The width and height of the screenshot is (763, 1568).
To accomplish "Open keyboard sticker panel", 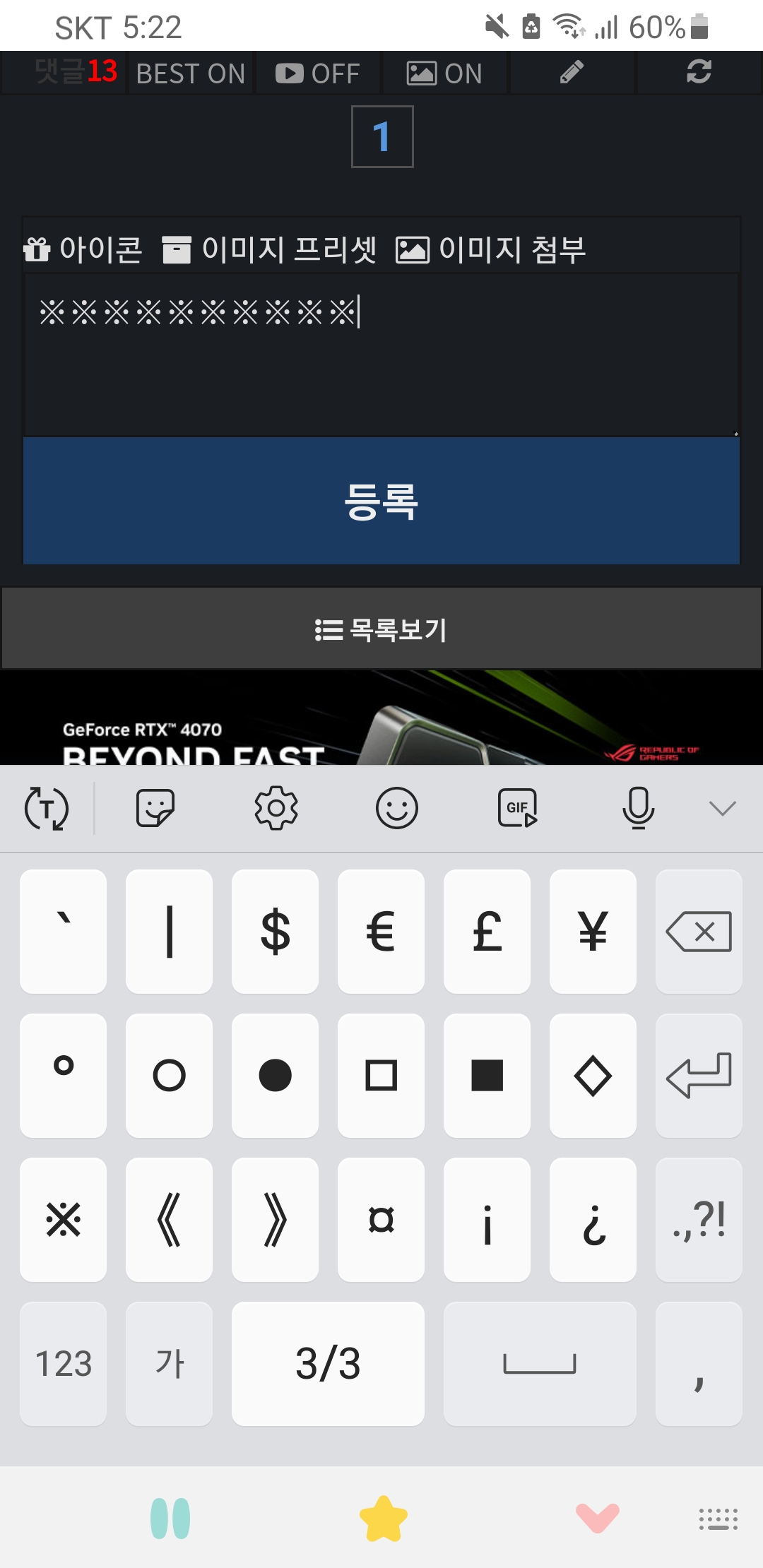I will click(x=155, y=808).
